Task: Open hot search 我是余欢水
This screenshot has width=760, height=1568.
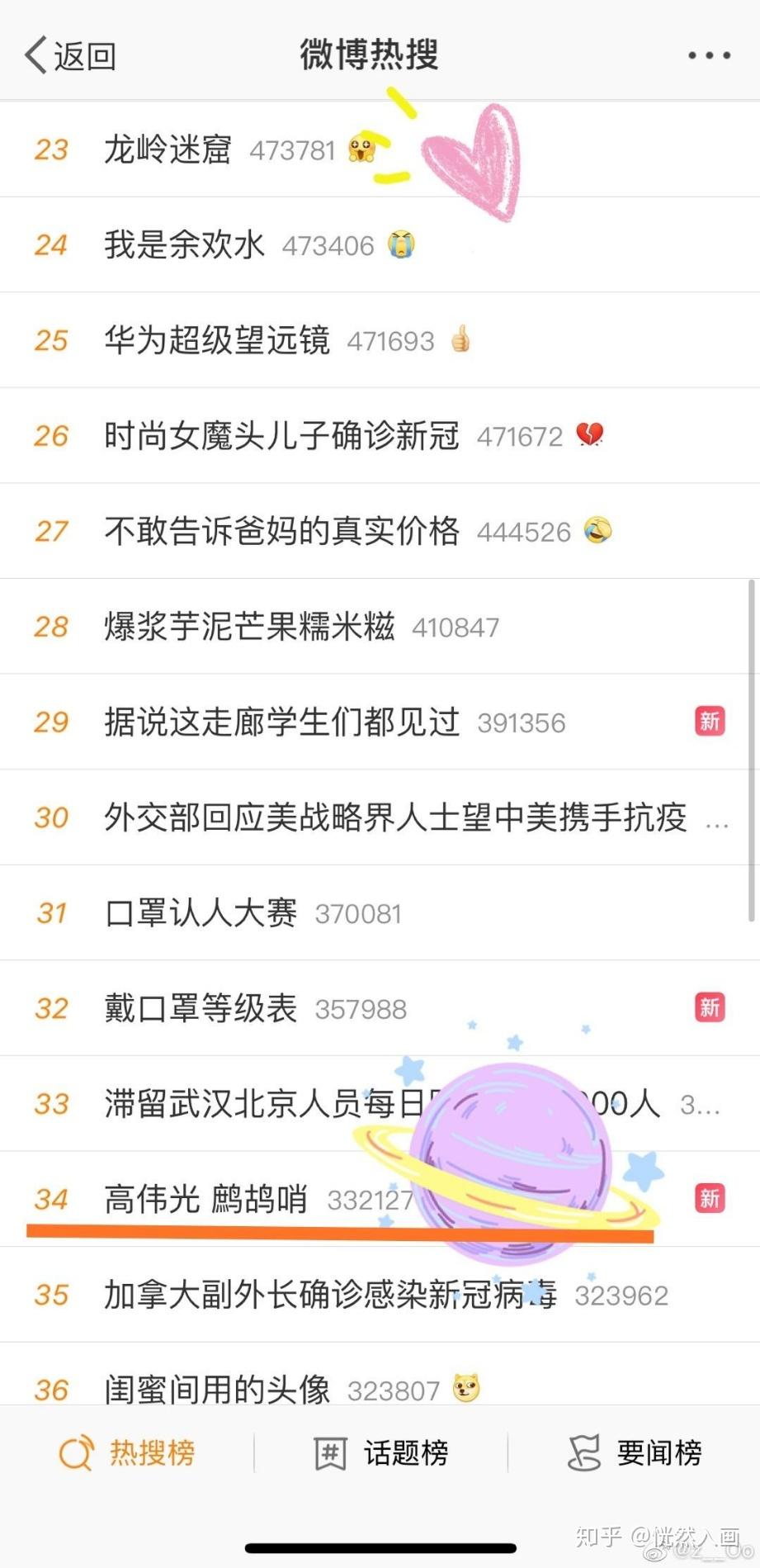Action: point(185,245)
